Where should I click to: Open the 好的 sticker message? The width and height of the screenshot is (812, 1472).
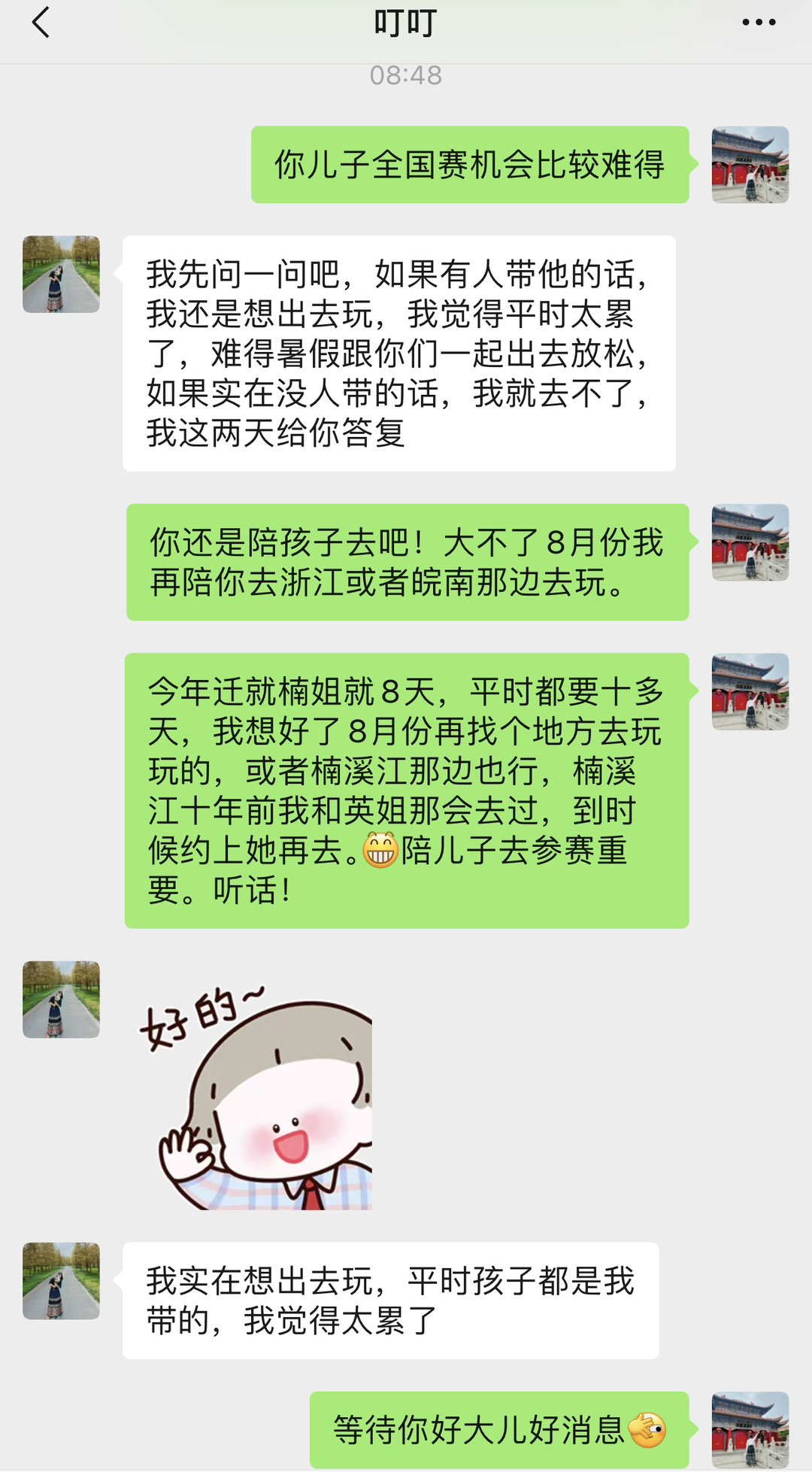tap(256, 1098)
